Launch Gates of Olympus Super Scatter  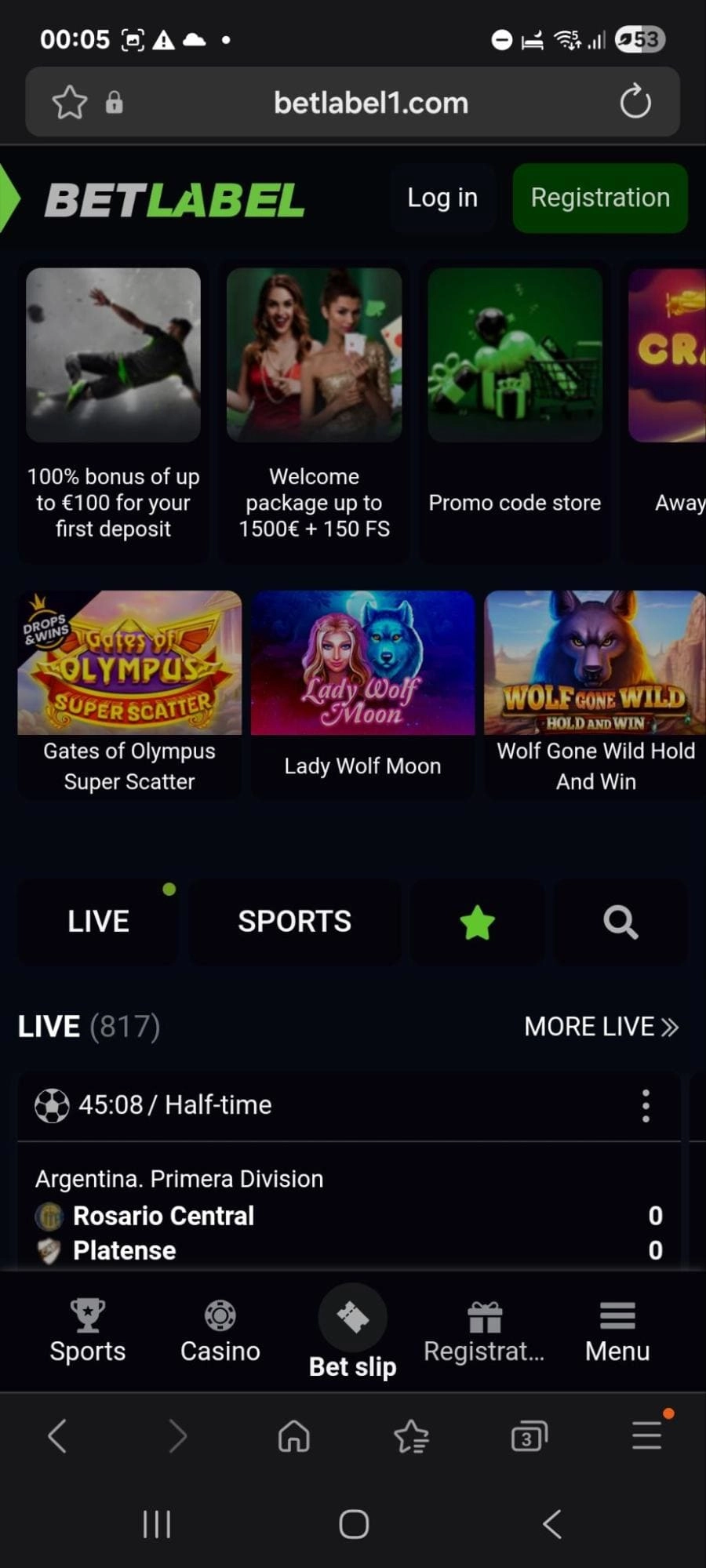pyautogui.click(x=129, y=690)
